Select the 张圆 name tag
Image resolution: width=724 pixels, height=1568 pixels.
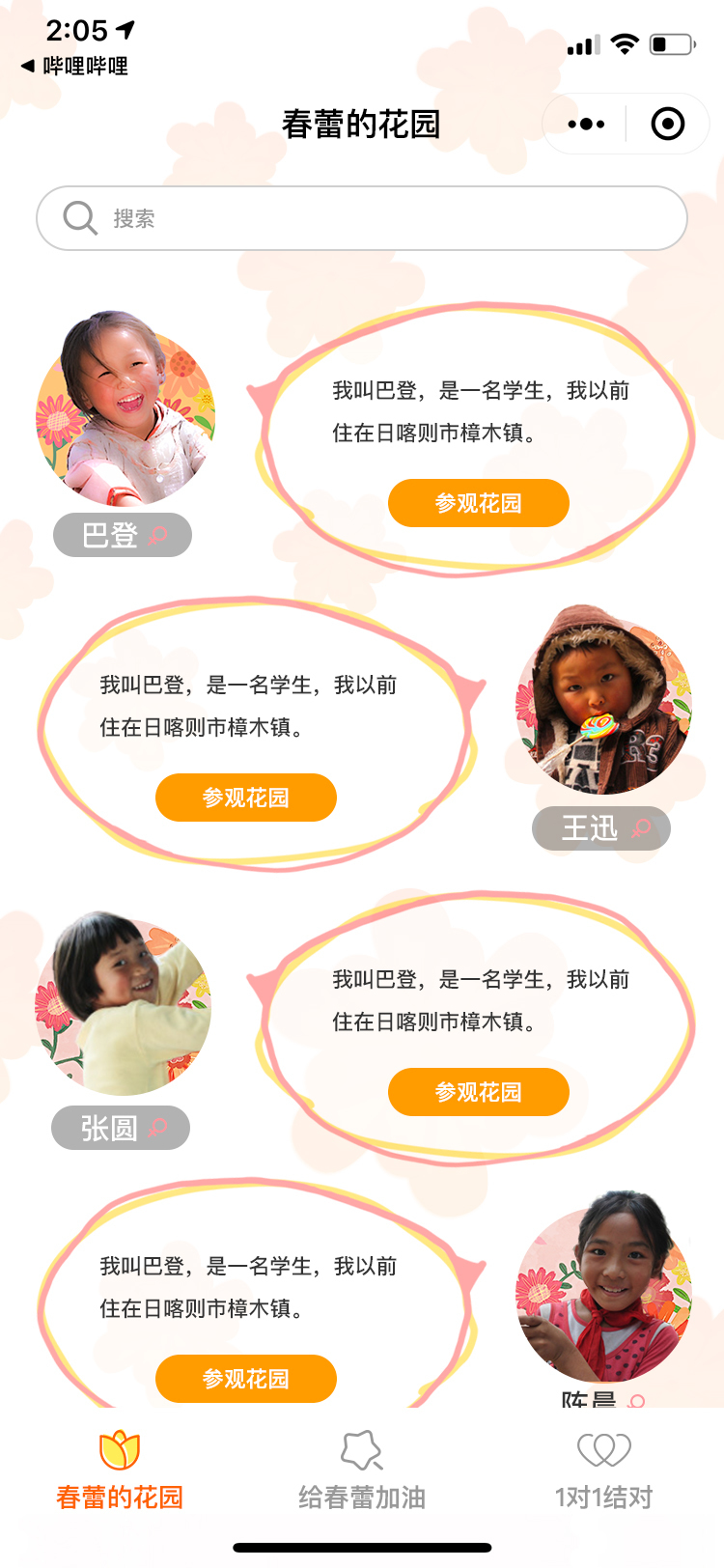(121, 1128)
